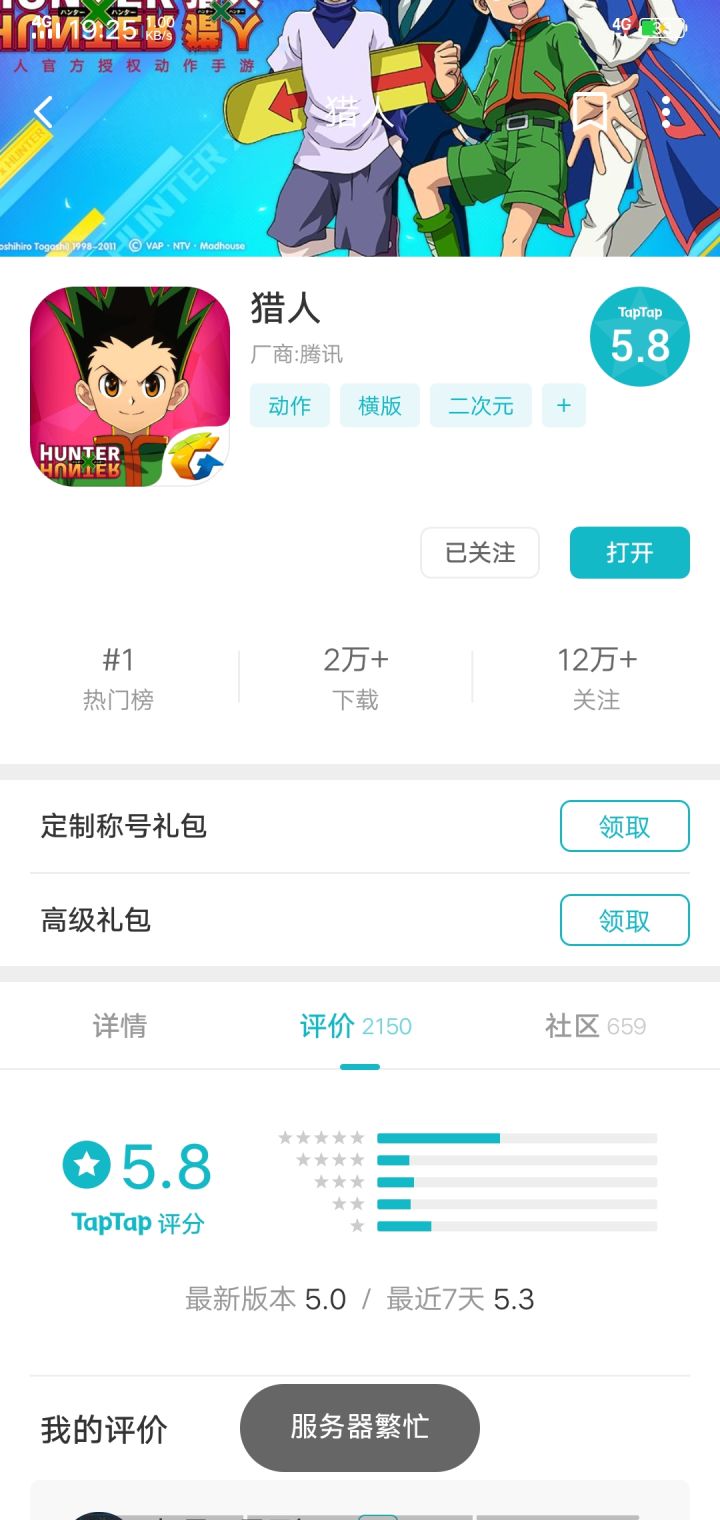This screenshot has width=720, height=1520.
Task: Claim the 定制称号礼包 with 领取
Action: 624,826
